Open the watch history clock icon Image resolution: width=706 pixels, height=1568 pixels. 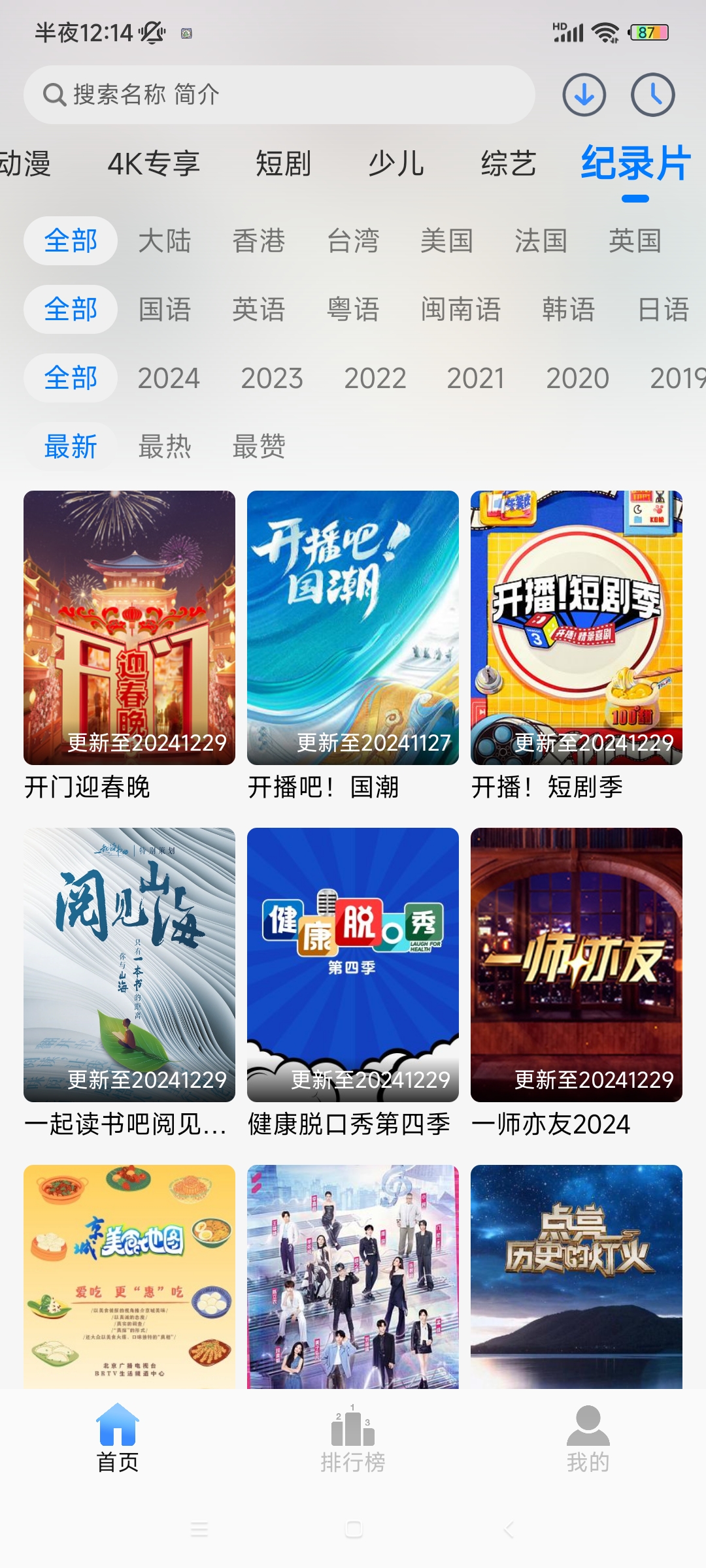click(x=652, y=95)
